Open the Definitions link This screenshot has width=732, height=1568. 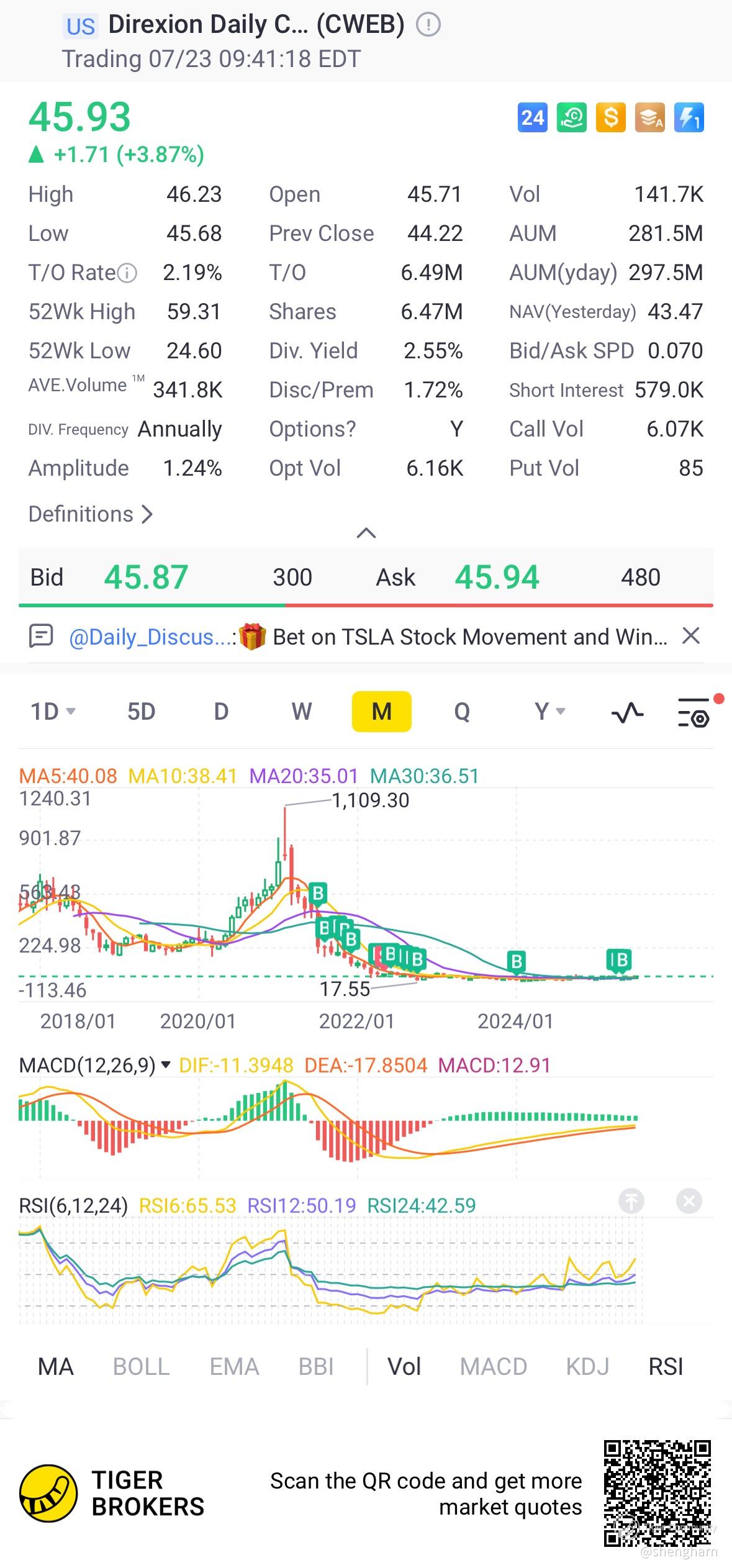point(91,514)
